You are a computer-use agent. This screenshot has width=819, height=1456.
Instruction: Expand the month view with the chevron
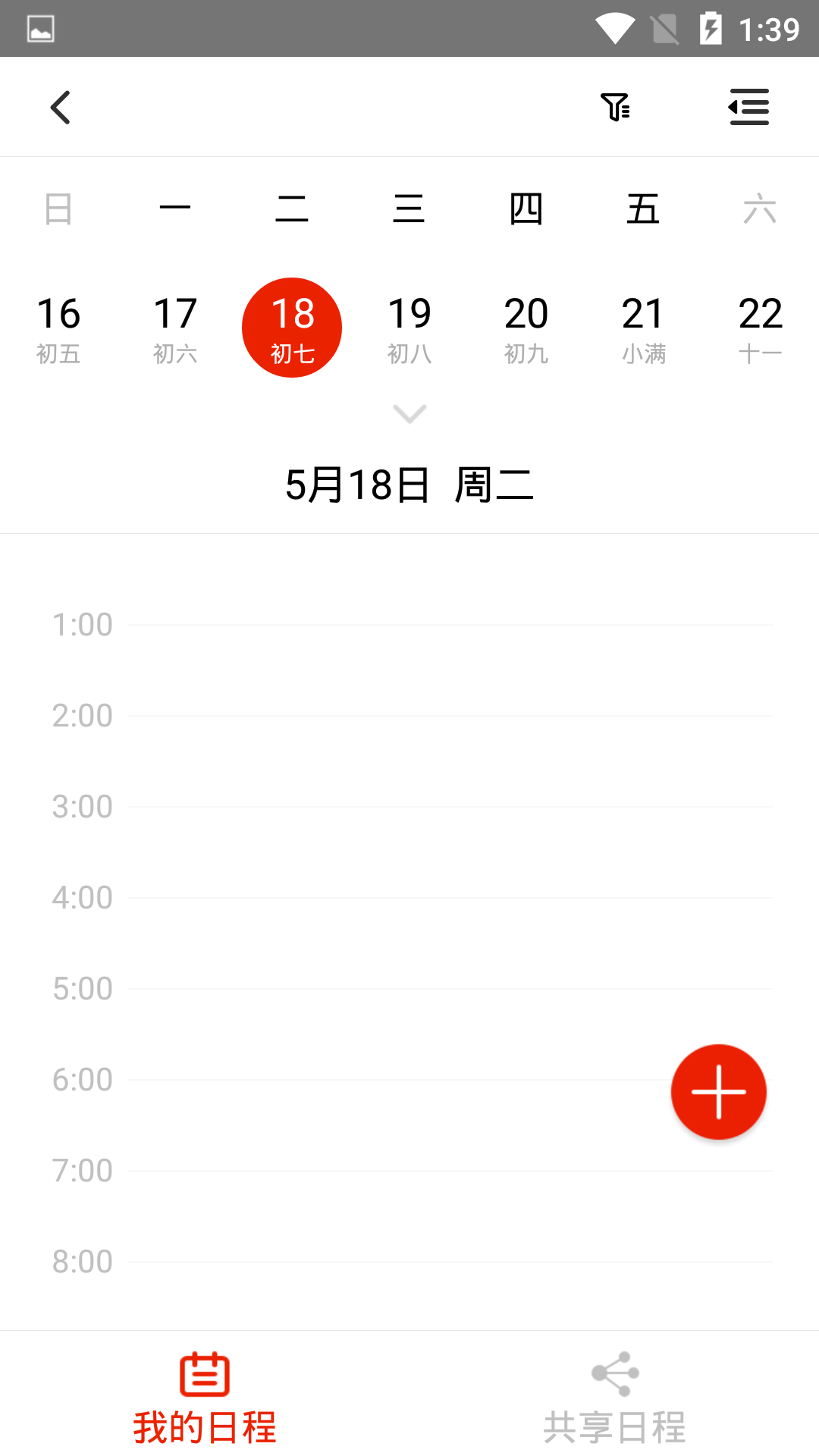(409, 414)
